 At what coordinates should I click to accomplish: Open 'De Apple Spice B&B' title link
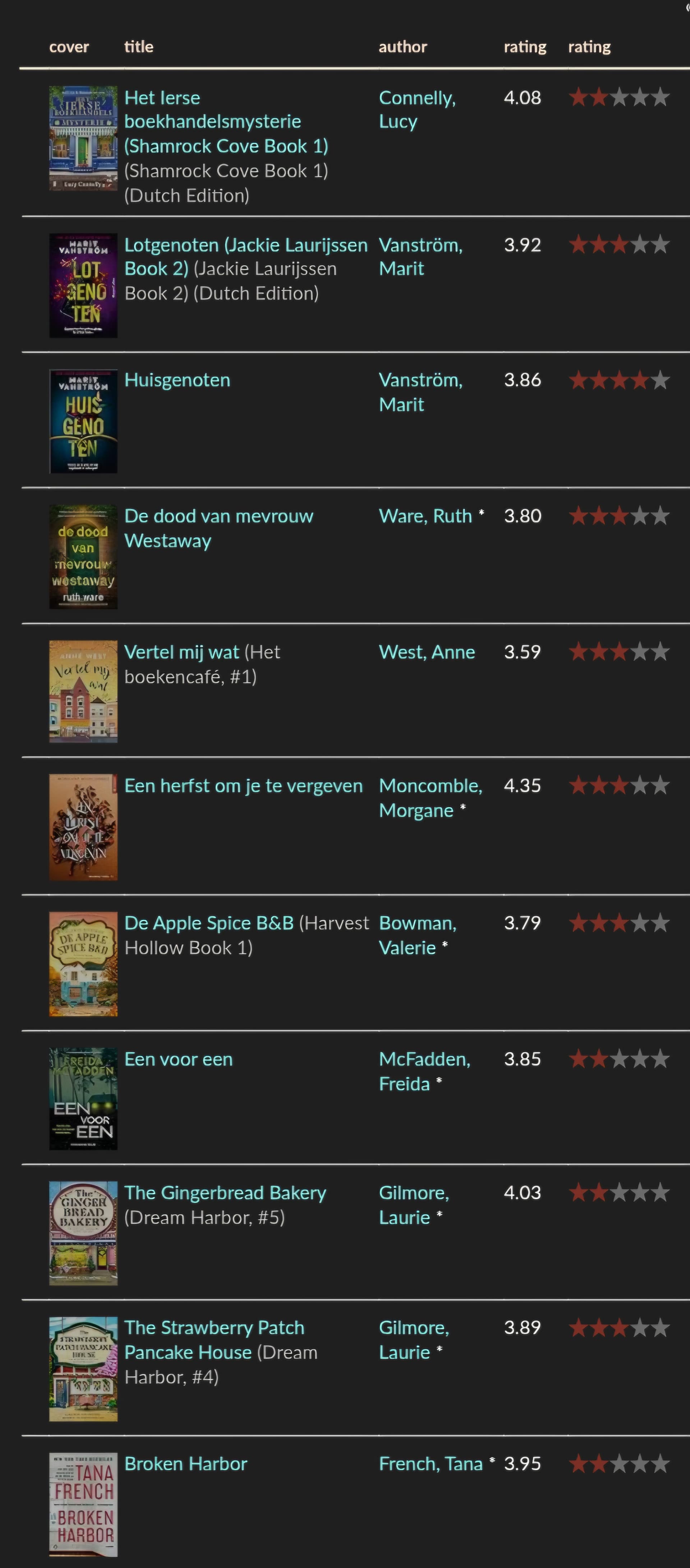(209, 923)
